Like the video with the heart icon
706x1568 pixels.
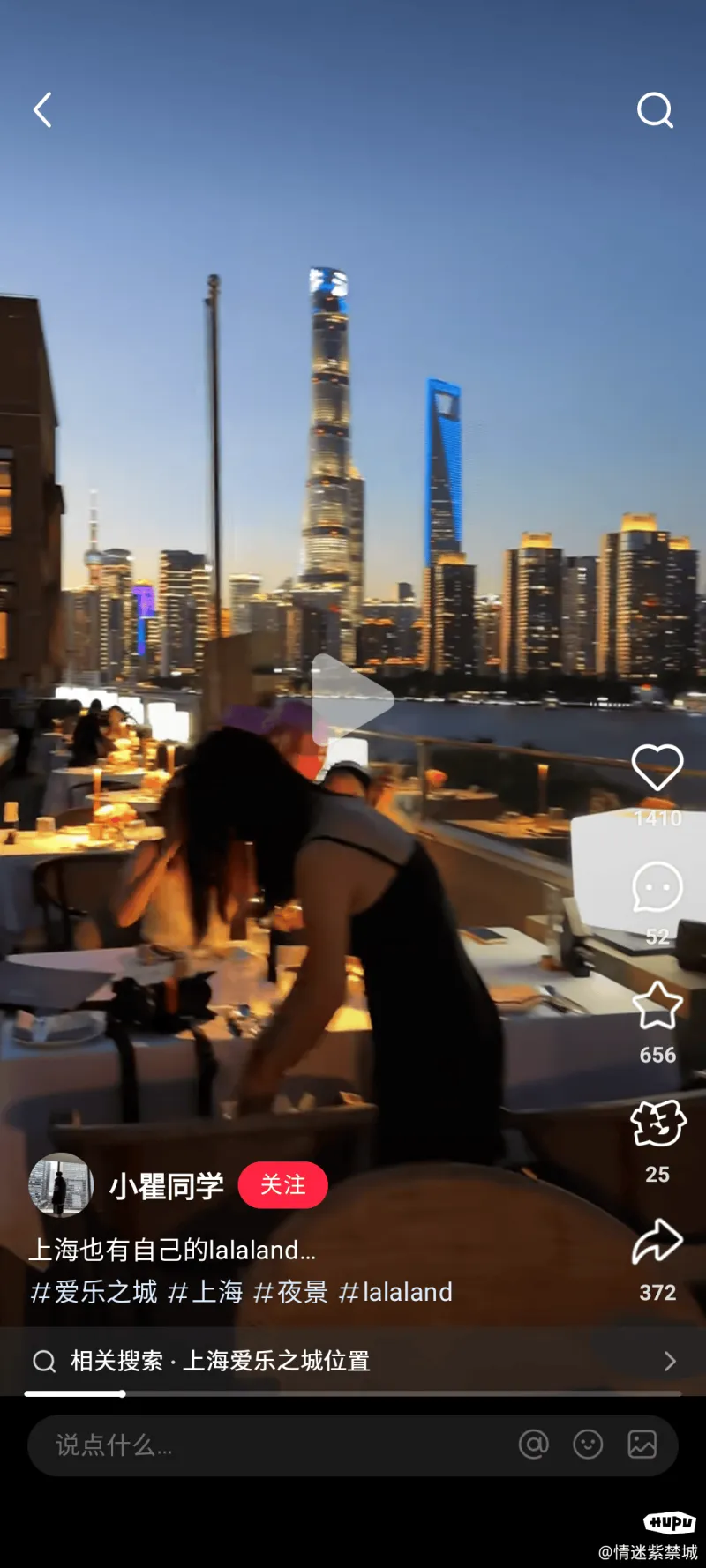pyautogui.click(x=657, y=767)
